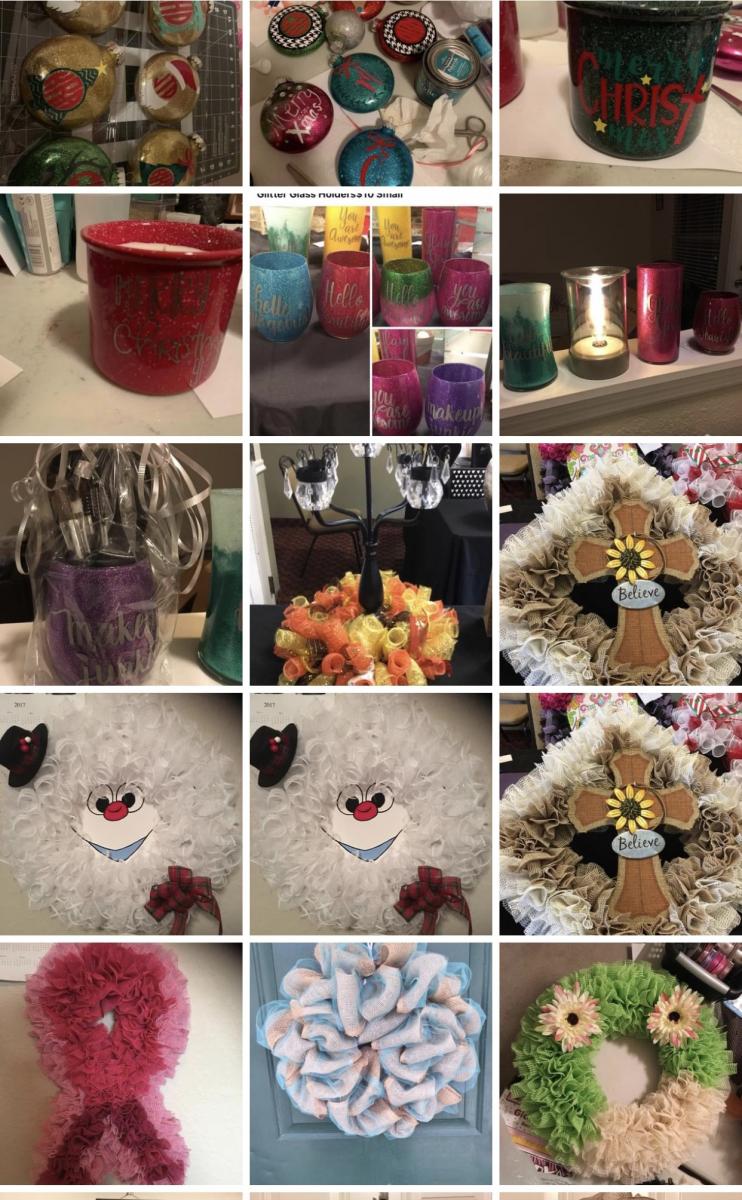
Task: View the Merry Xmas ornaments and tins photo
Action: (370, 92)
